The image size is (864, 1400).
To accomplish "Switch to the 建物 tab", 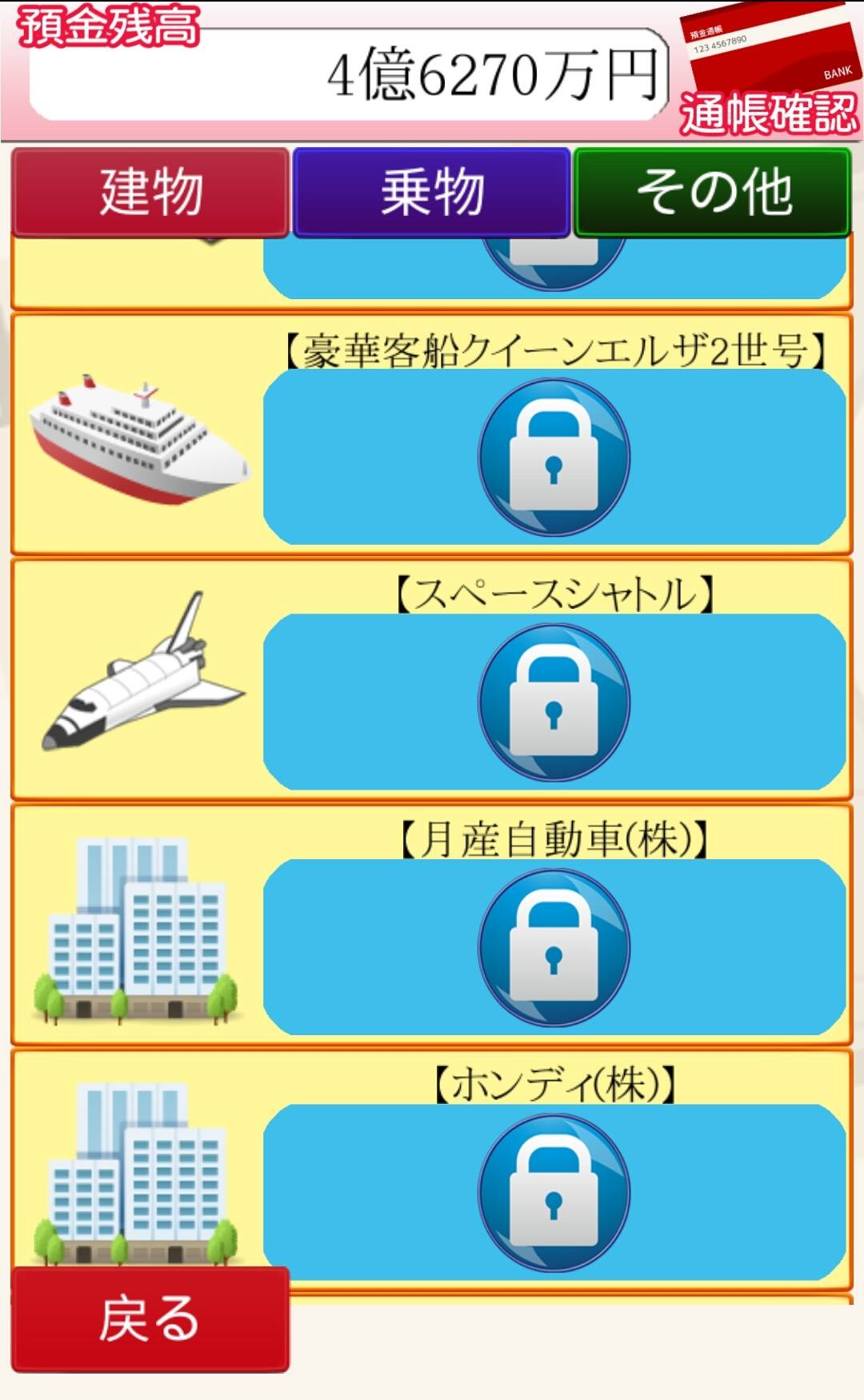I will [x=150, y=193].
